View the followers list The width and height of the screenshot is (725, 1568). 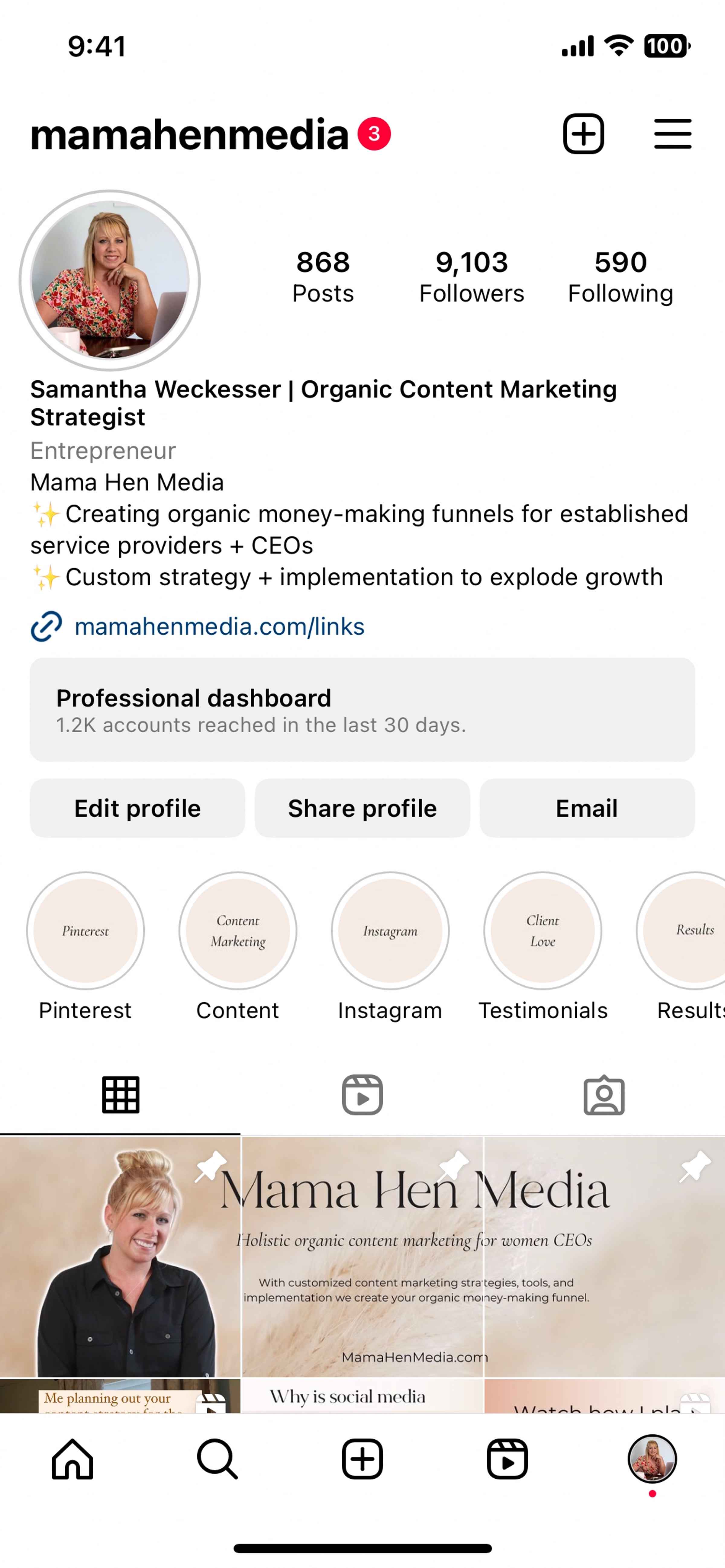(472, 277)
